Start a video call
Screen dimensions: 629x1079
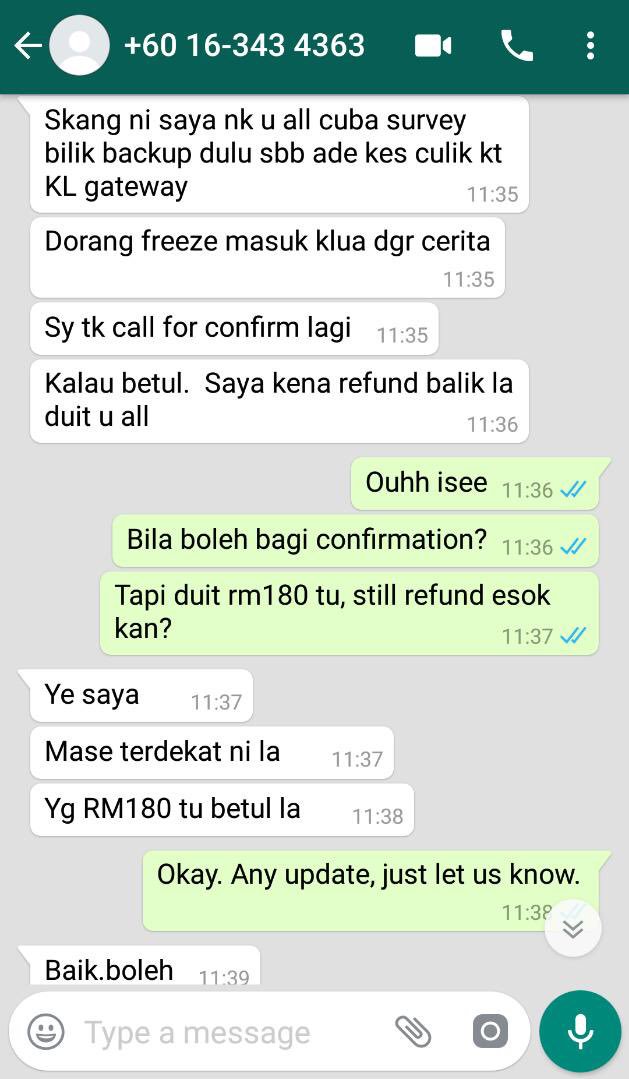pos(433,46)
